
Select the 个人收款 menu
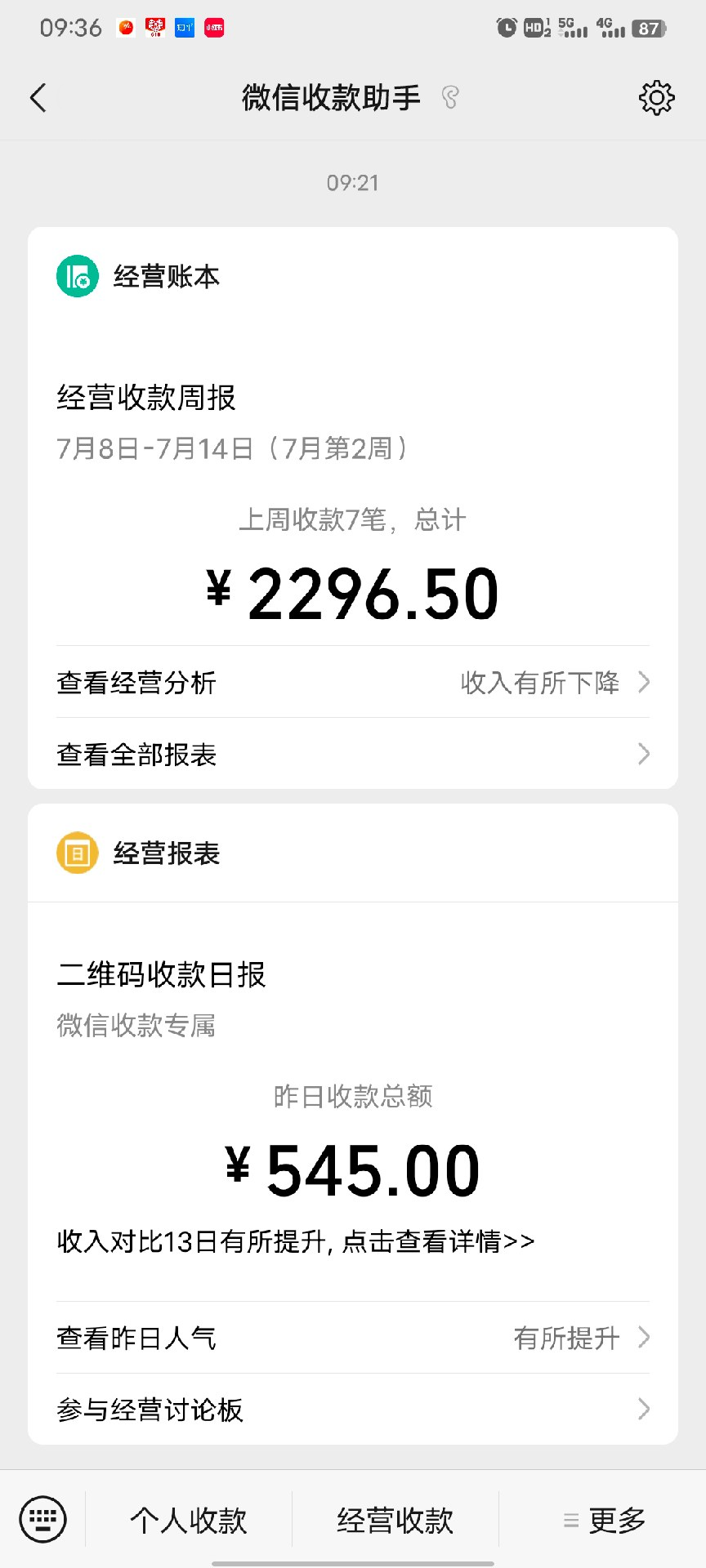point(189,1520)
